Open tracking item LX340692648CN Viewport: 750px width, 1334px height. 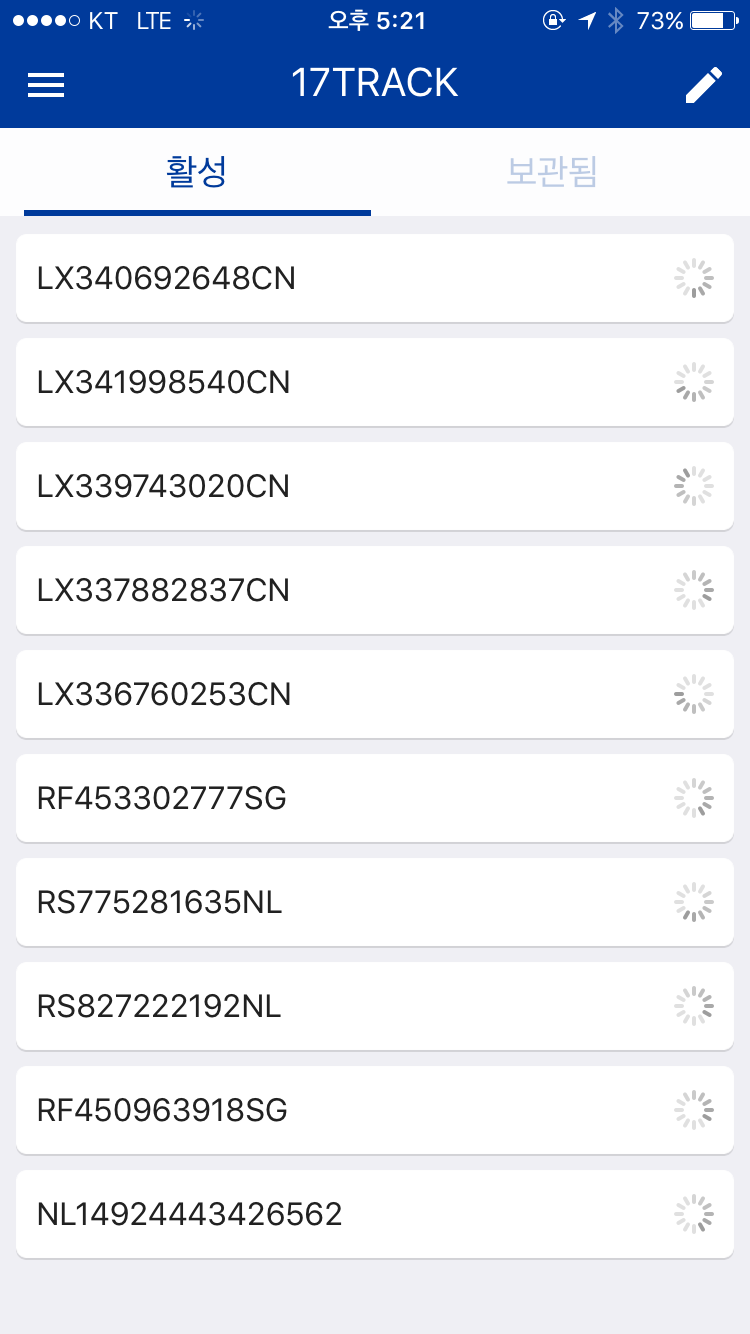tap(374, 278)
